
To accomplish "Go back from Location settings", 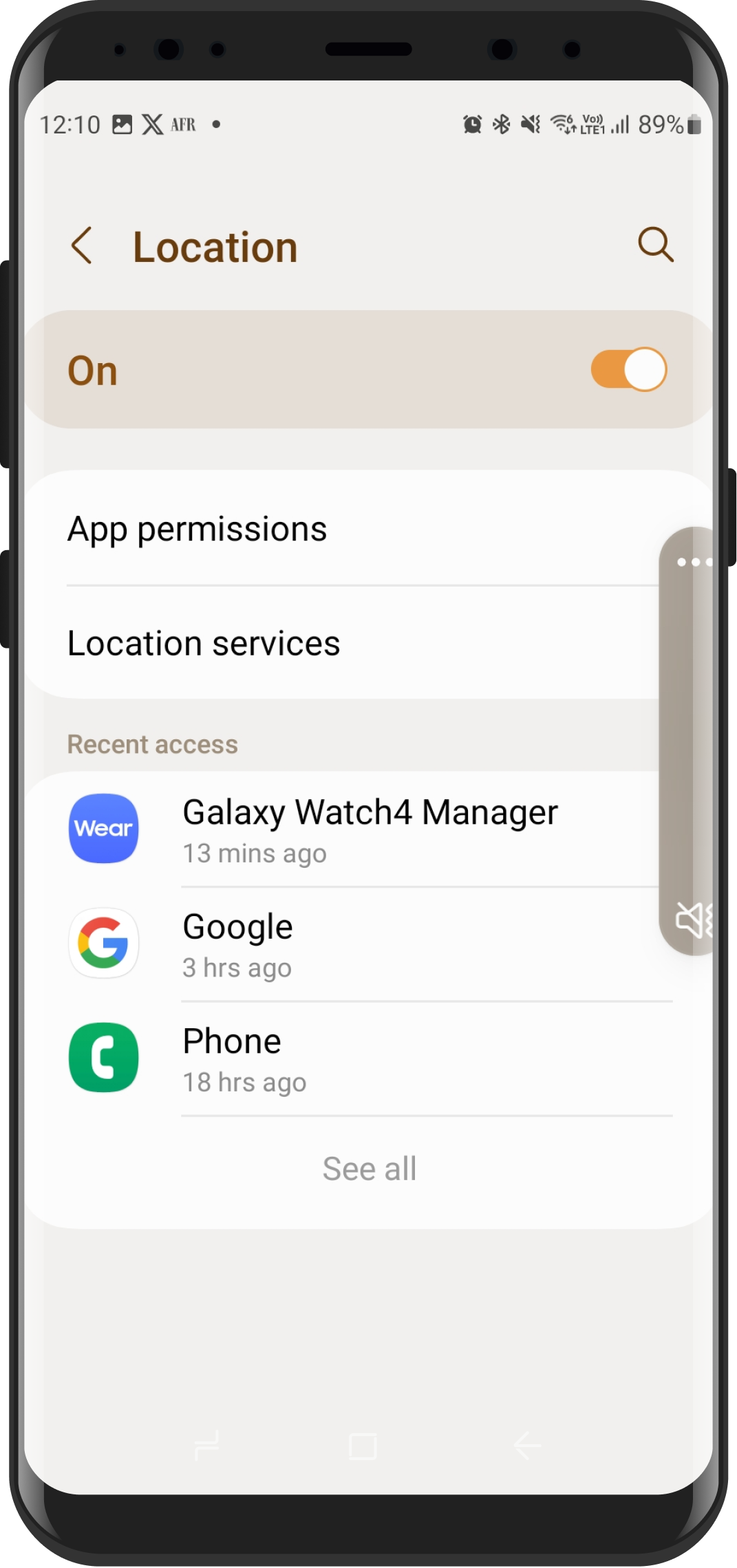I will coord(82,246).
